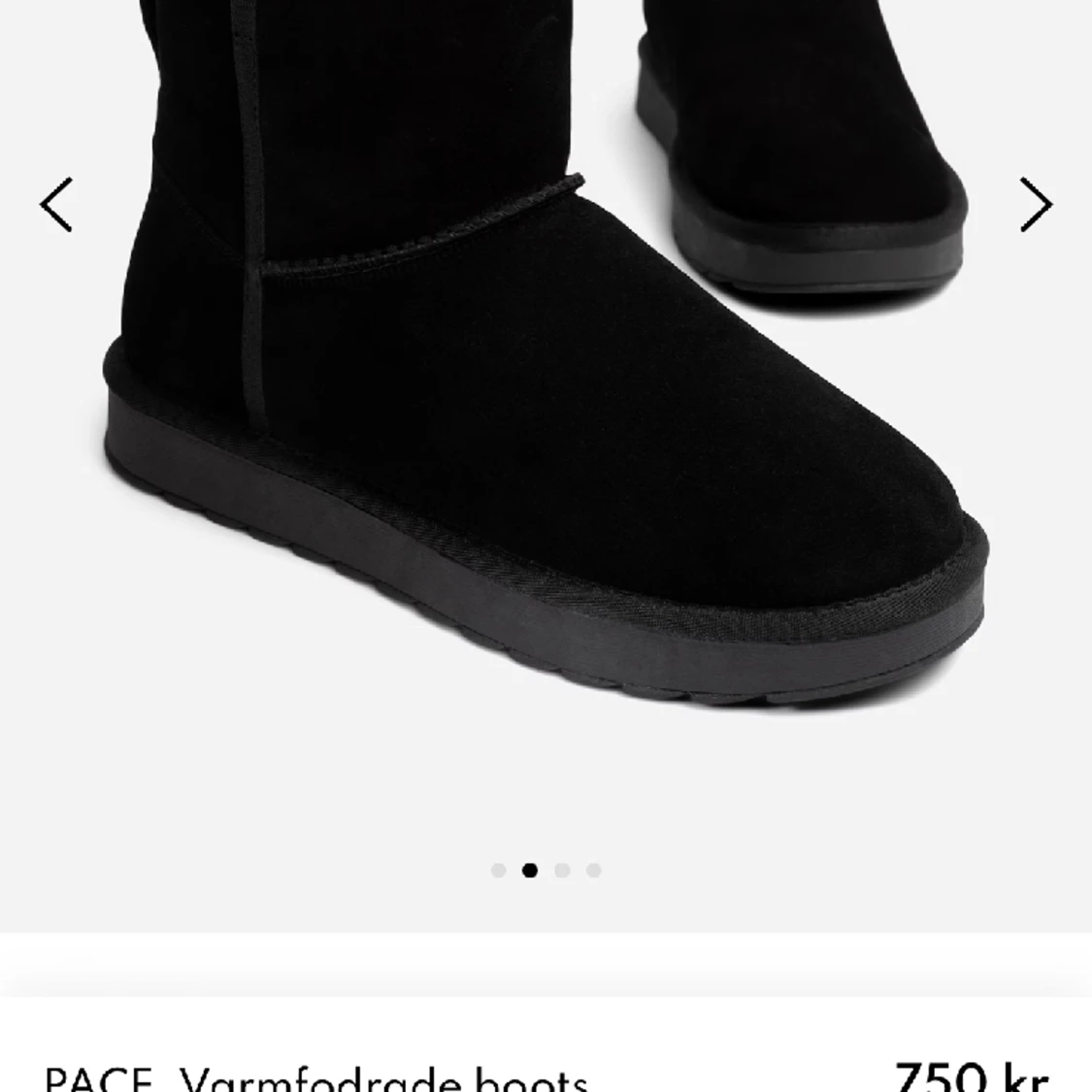Screen dimensions: 1092x1092
Task: Show the previous product image
Action: coord(56,205)
